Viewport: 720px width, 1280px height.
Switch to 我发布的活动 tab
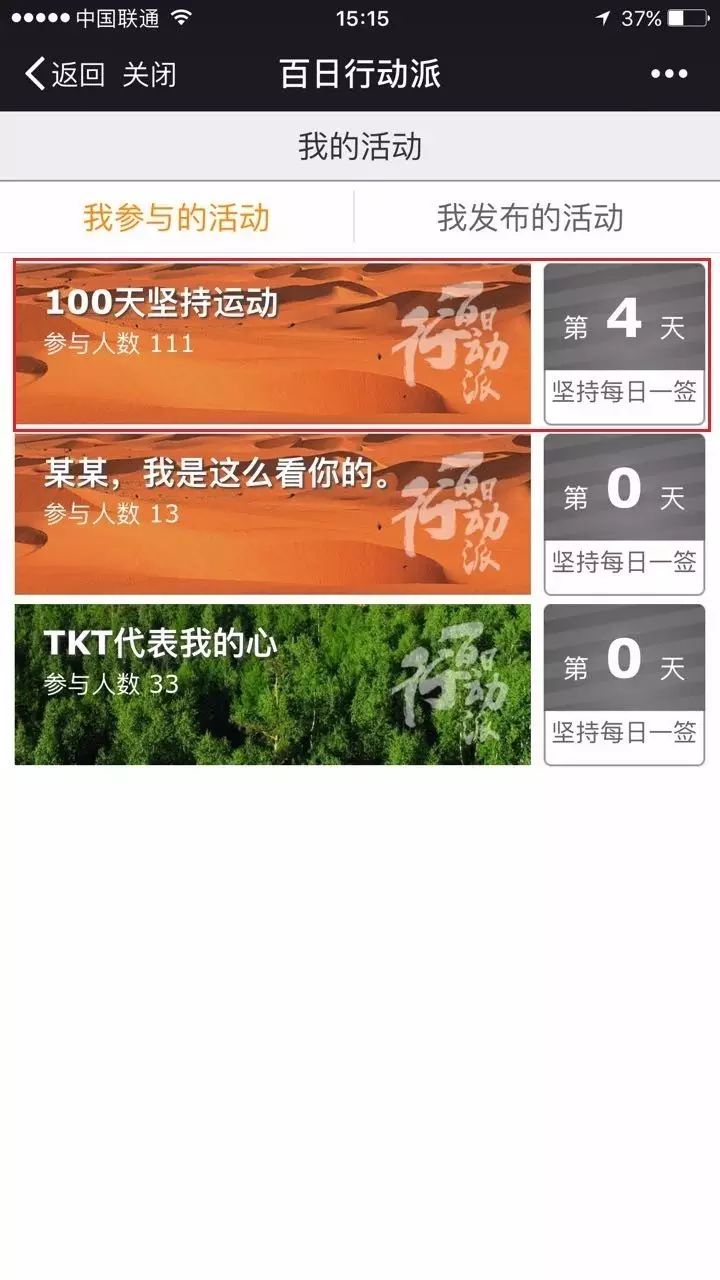click(530, 217)
